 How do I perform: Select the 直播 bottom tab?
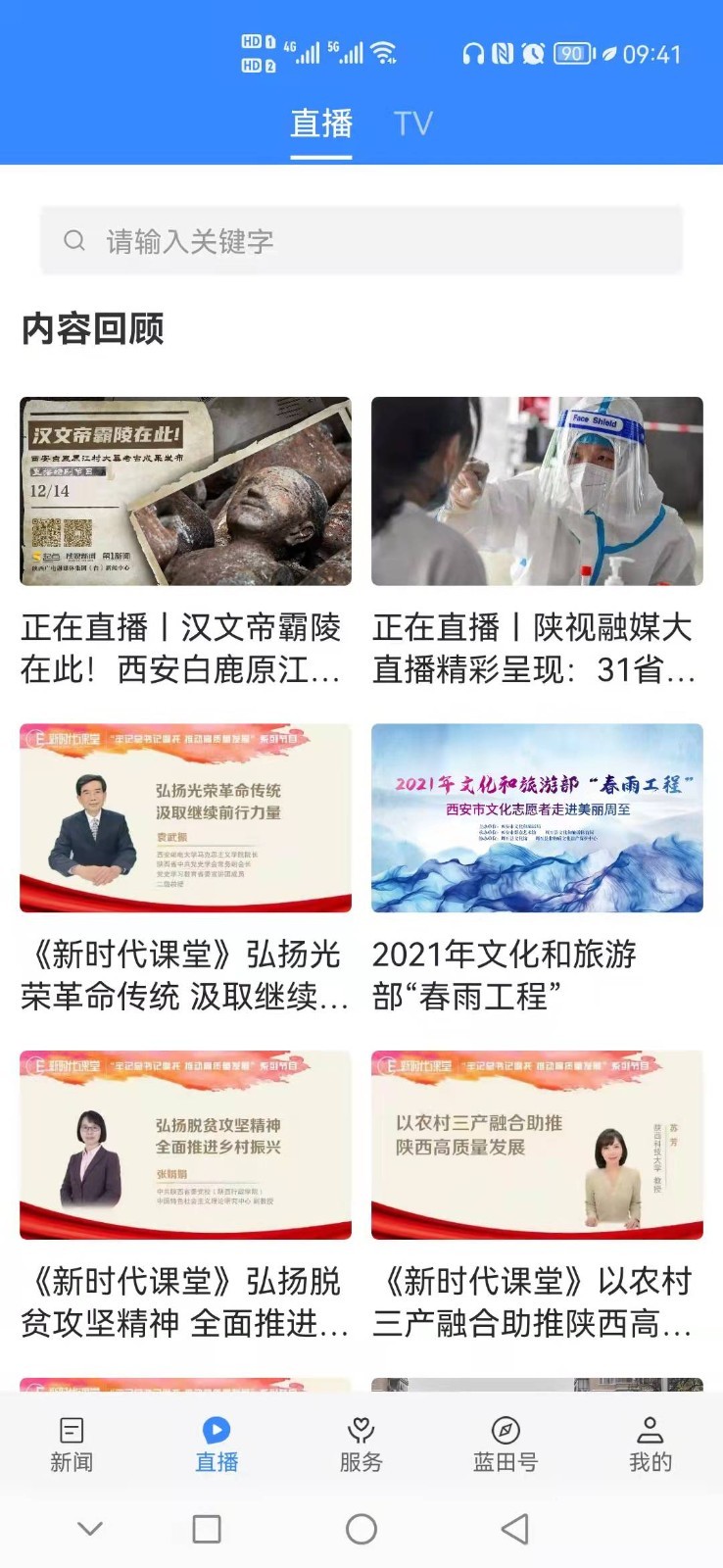coord(217,1445)
